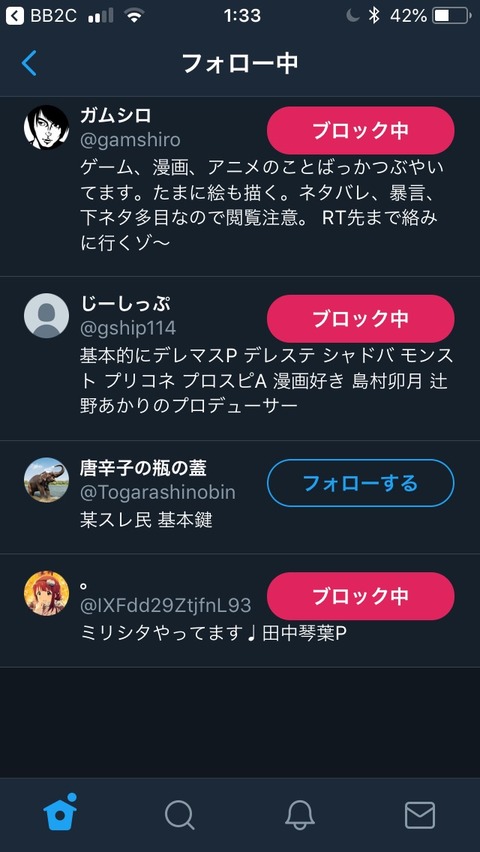Open the direct messages tab

point(420,815)
